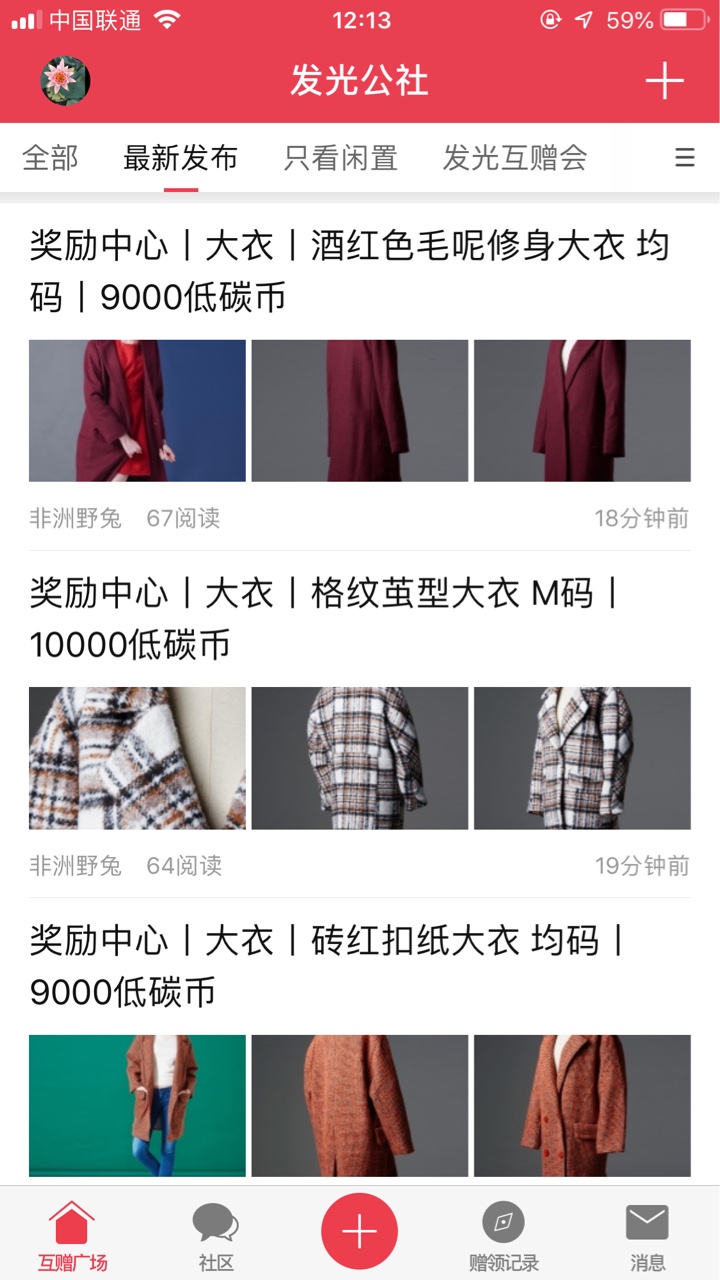The image size is (720, 1280).
Task: View second photo of 格纹茧型大衣
Action: pos(360,758)
